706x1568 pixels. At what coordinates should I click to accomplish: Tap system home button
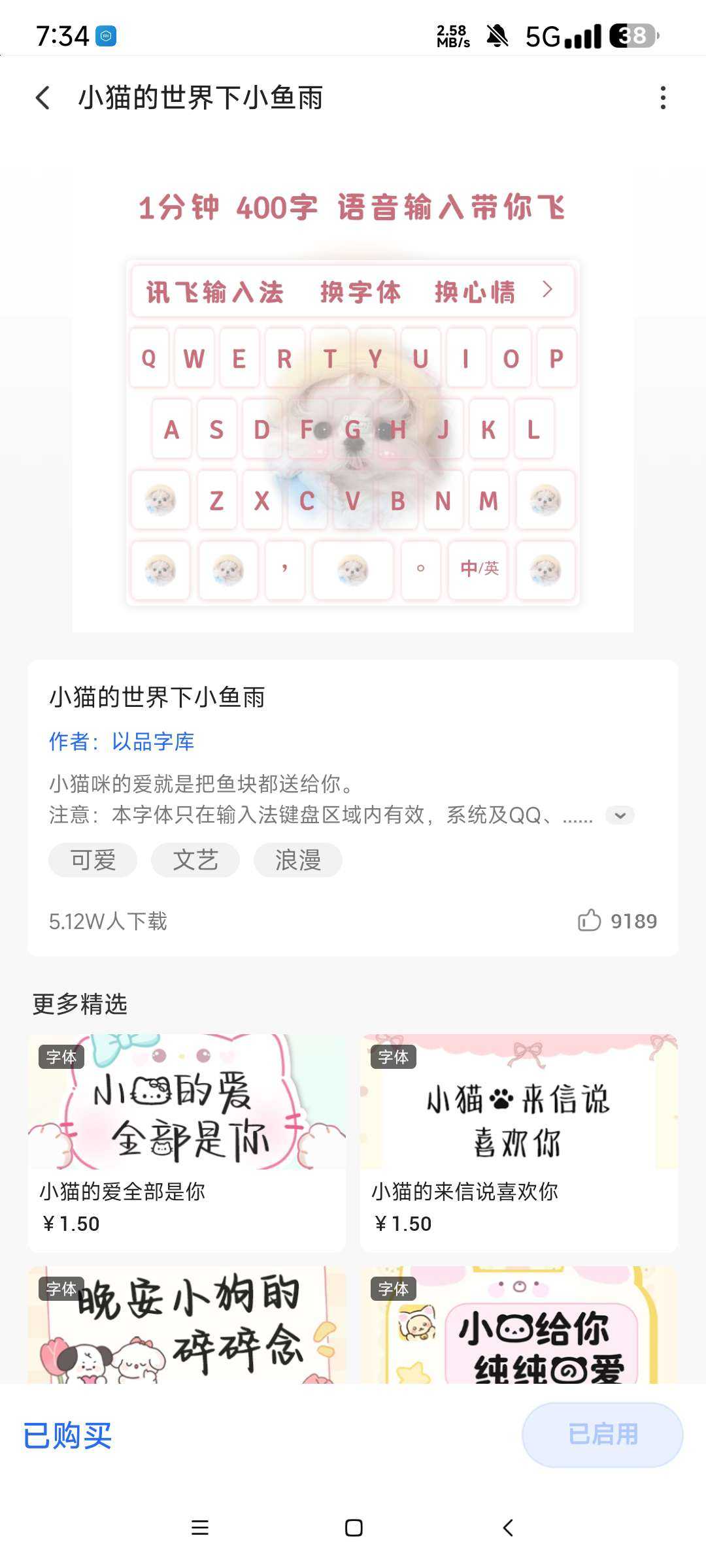(354, 1527)
